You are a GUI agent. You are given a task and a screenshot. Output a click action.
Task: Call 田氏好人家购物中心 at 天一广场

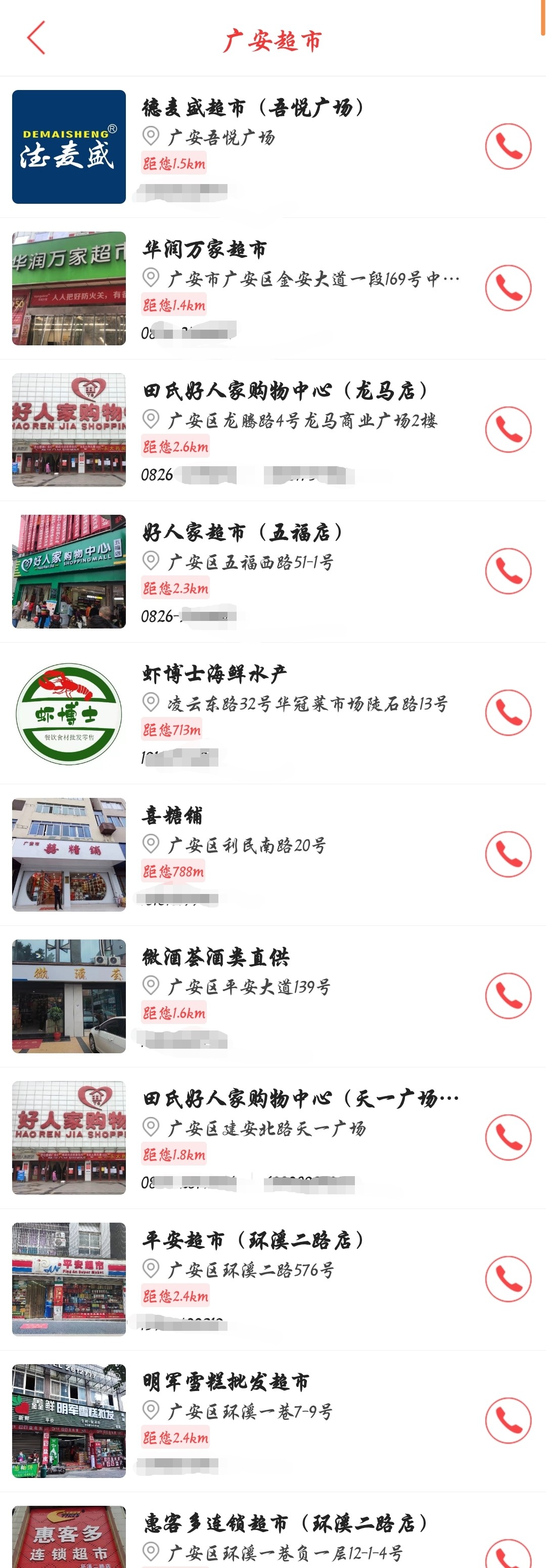point(508,1137)
